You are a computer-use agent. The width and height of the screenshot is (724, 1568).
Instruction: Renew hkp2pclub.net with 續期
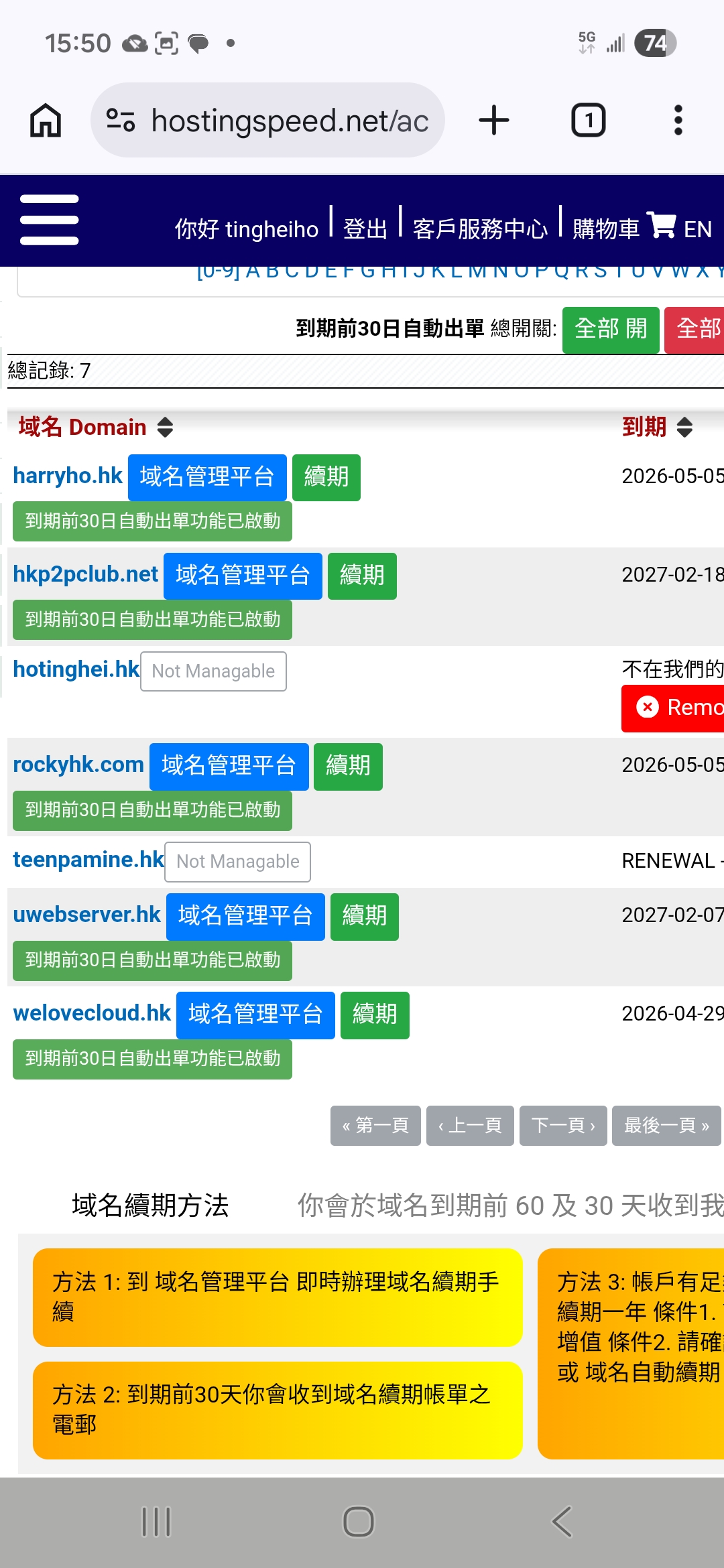coord(362,576)
